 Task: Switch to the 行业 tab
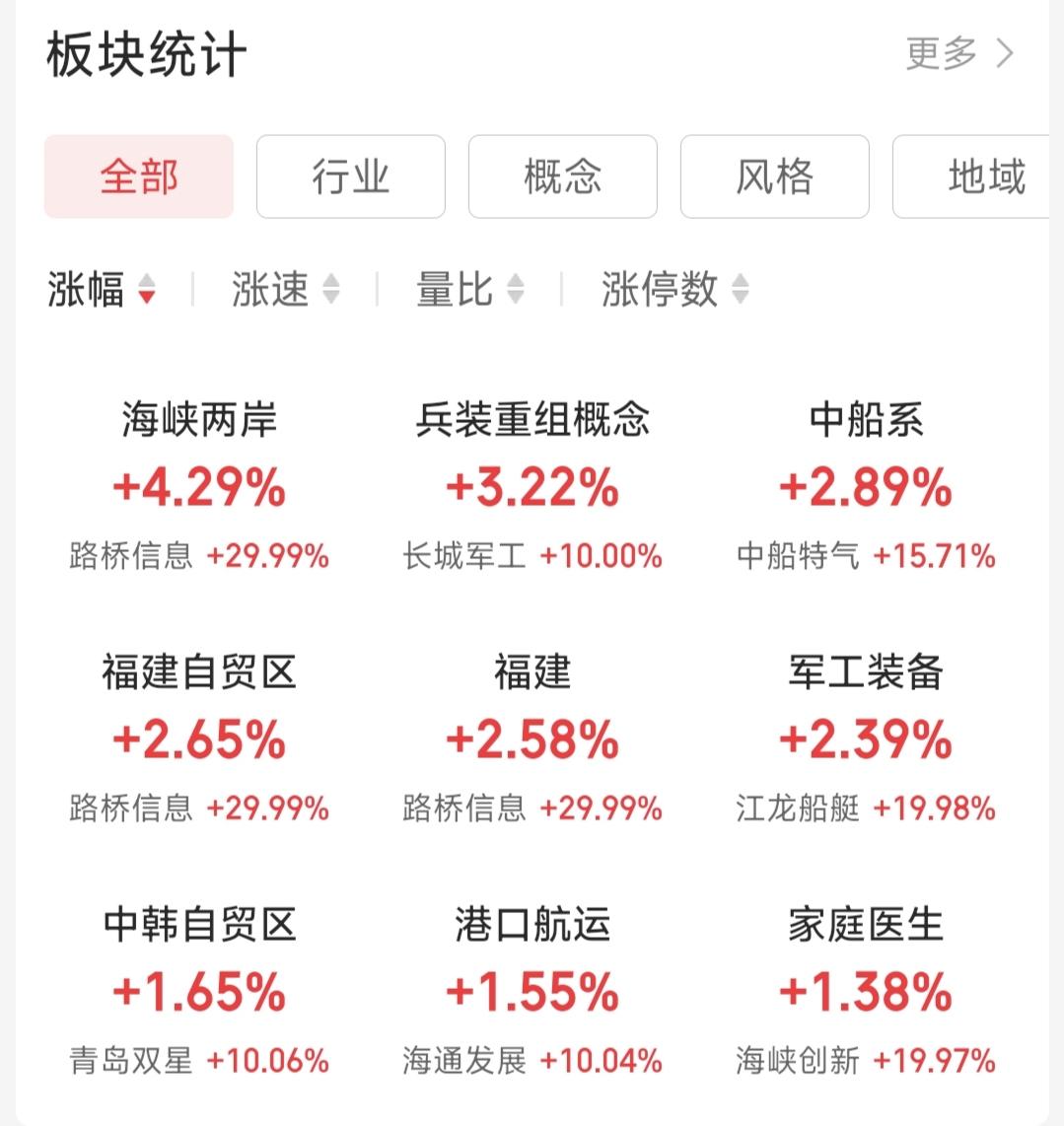click(x=350, y=176)
